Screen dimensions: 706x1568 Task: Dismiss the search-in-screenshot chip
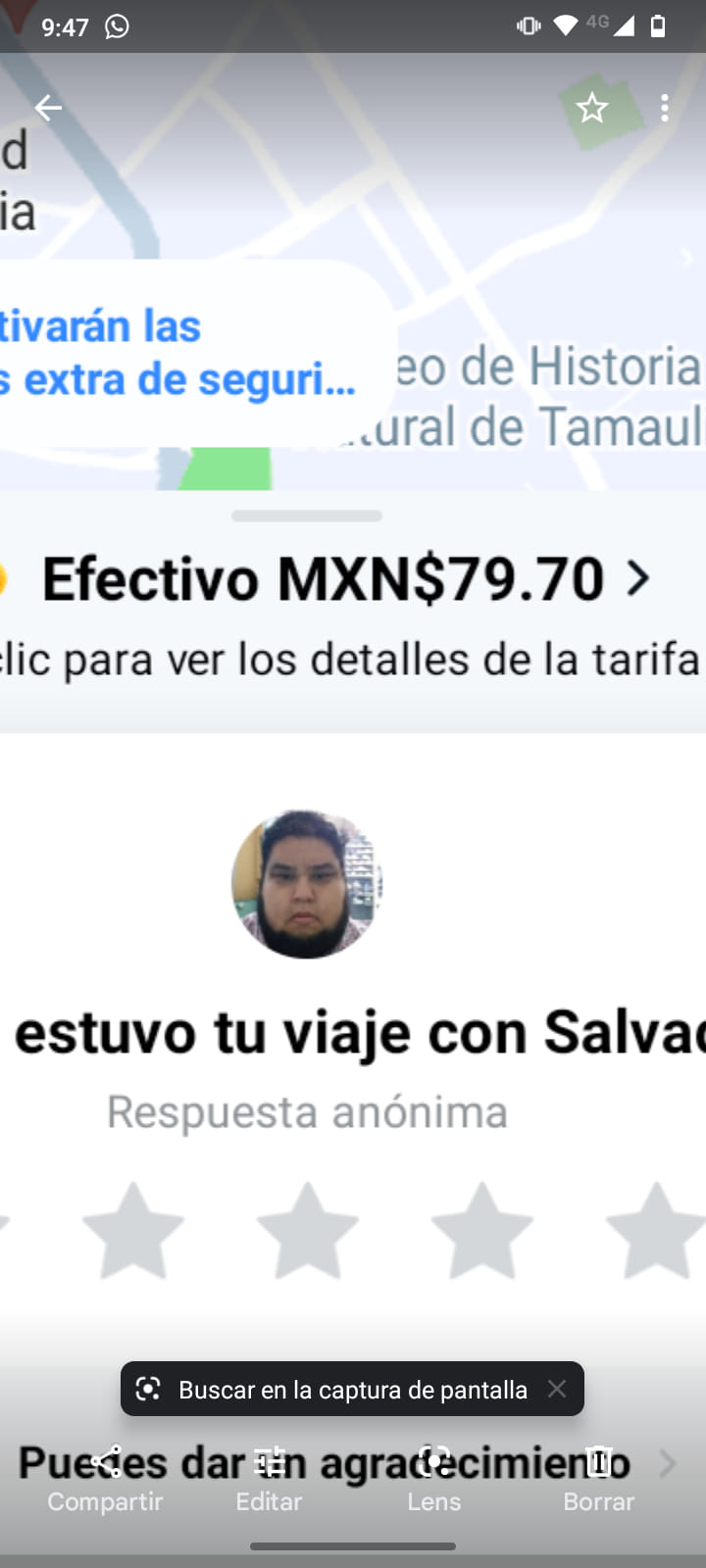coord(557,1389)
